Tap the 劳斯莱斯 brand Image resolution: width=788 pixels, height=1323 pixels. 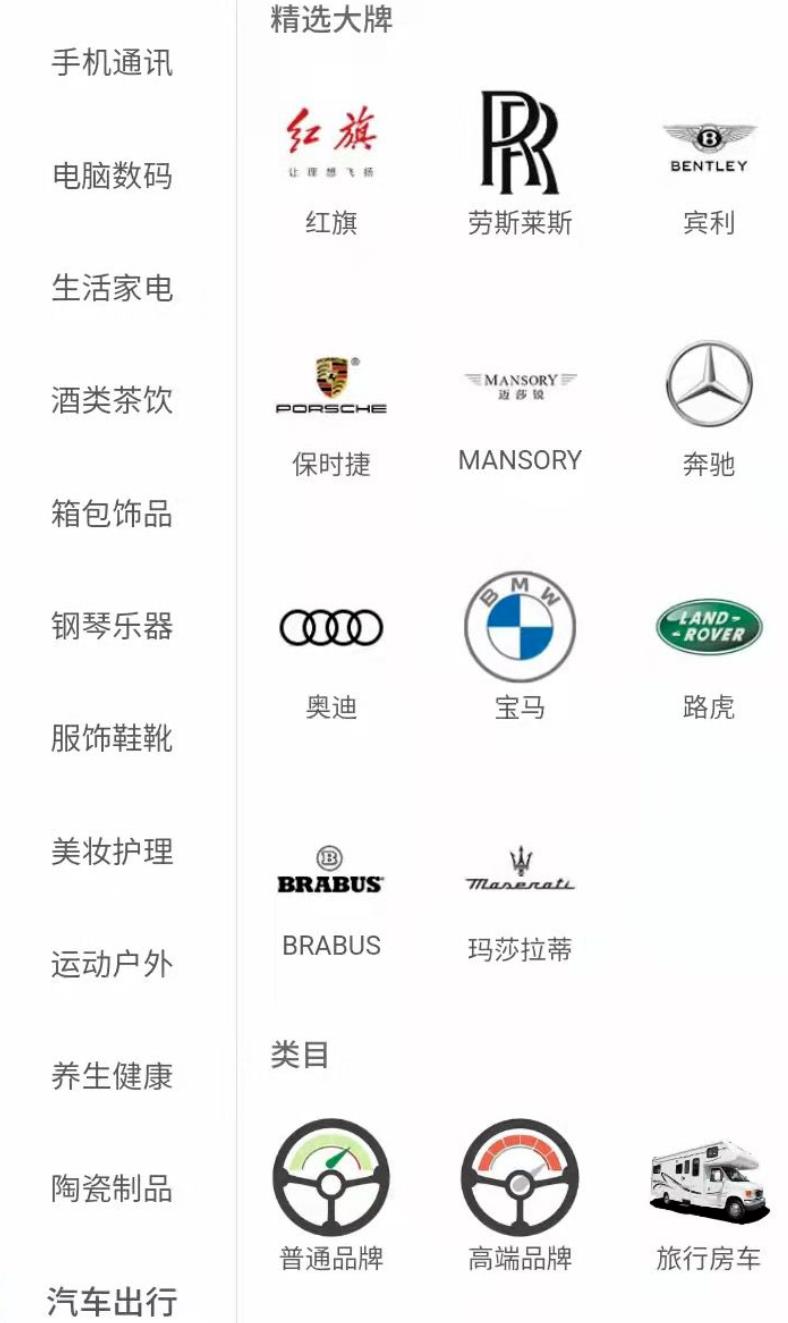(x=519, y=160)
